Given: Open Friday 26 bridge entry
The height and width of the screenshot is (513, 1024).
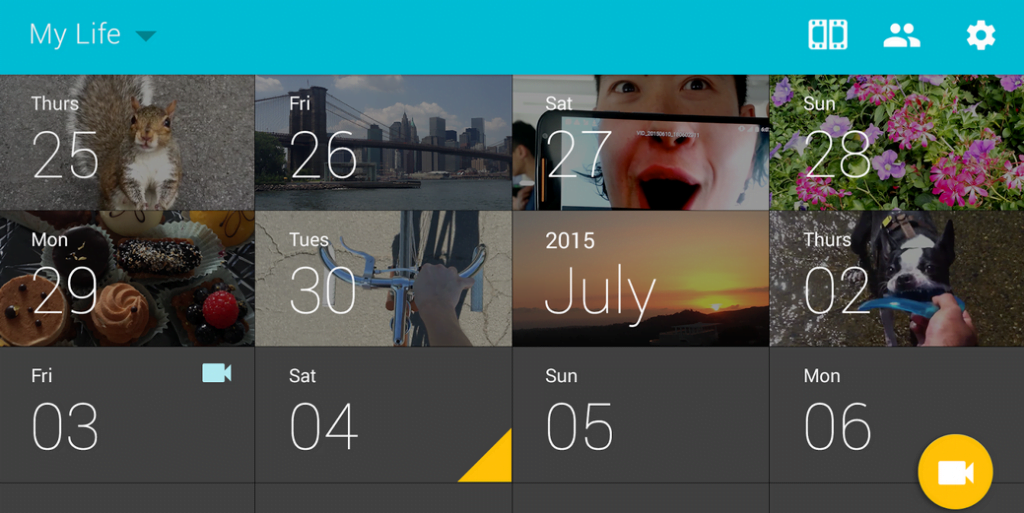Looking at the screenshot, I should pos(383,142).
